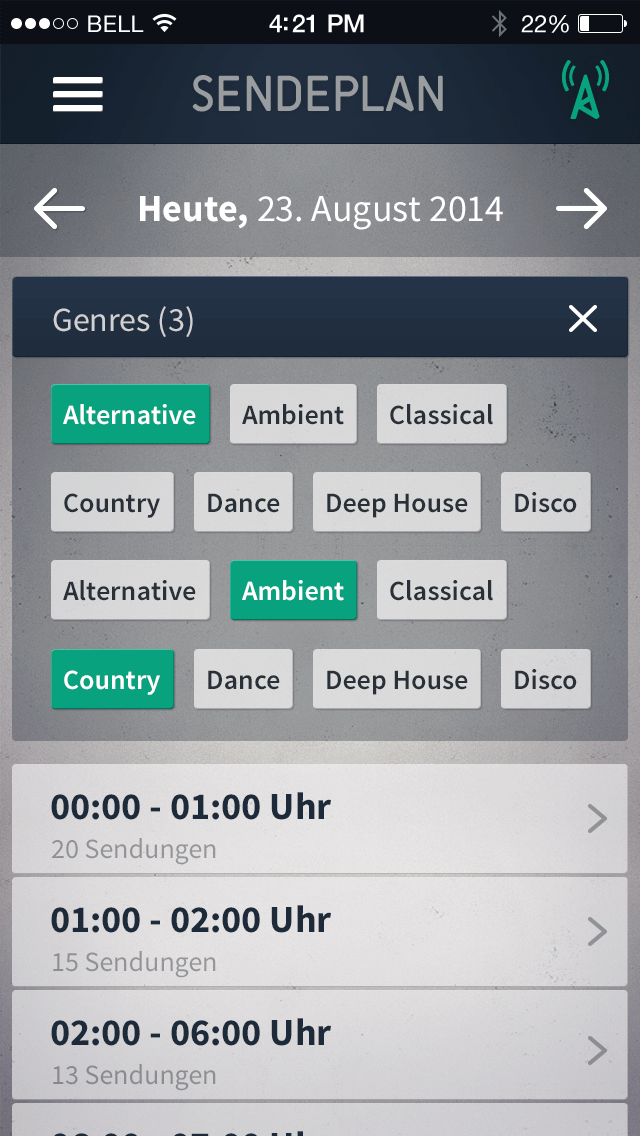Viewport: 640px width, 1136px height.
Task: Select Deep House chip next to grey Country
Action: (396, 503)
